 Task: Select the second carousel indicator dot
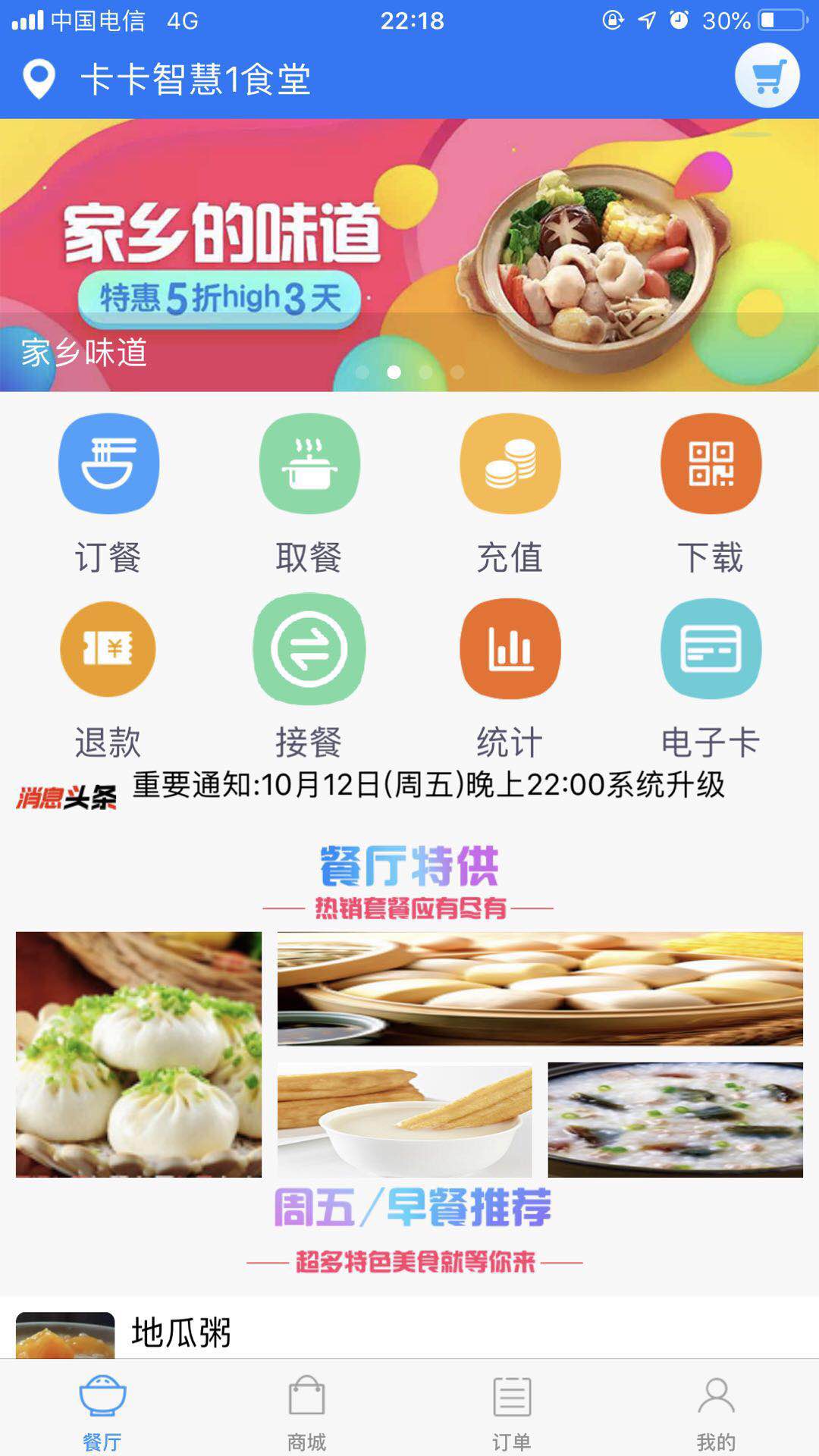point(394,372)
